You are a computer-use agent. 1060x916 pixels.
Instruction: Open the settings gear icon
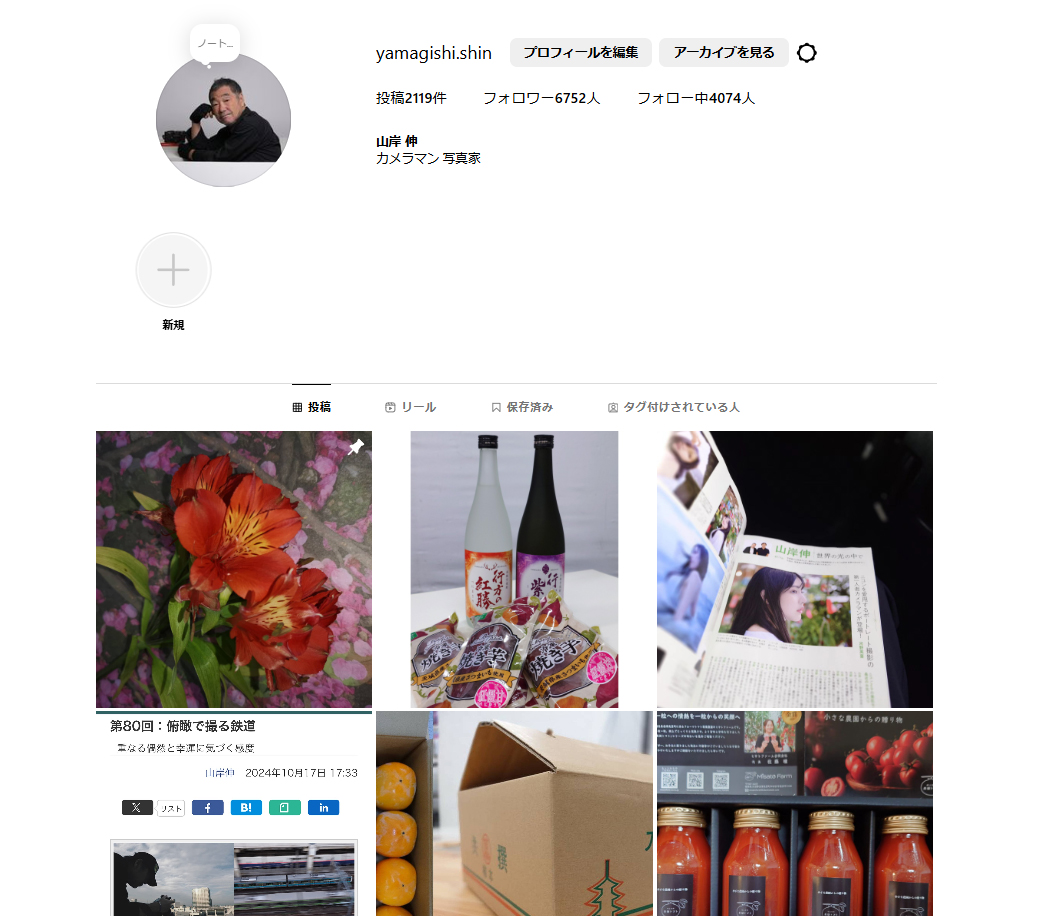[807, 53]
